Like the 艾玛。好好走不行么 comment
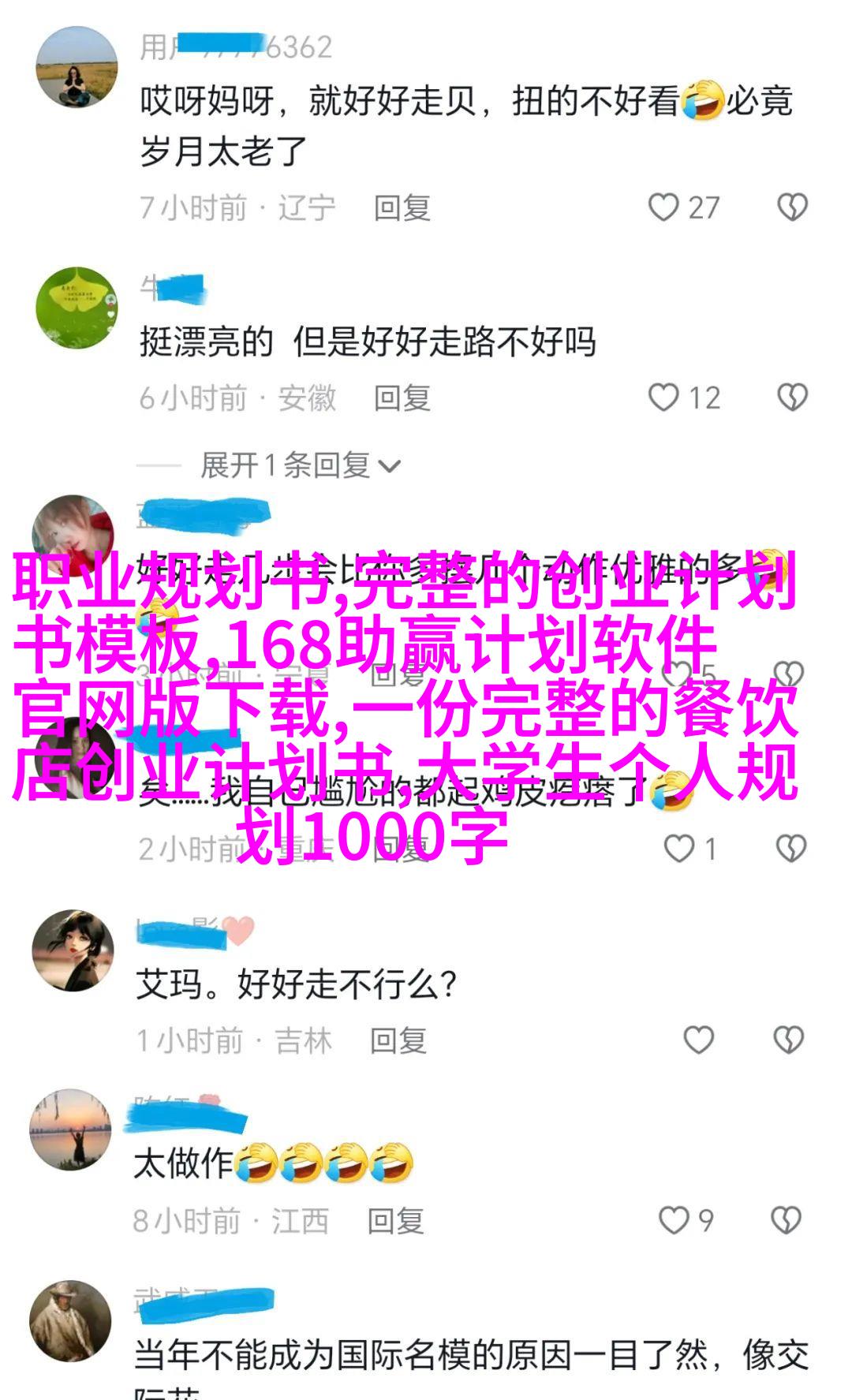The width and height of the screenshot is (852, 1400). tap(698, 1040)
